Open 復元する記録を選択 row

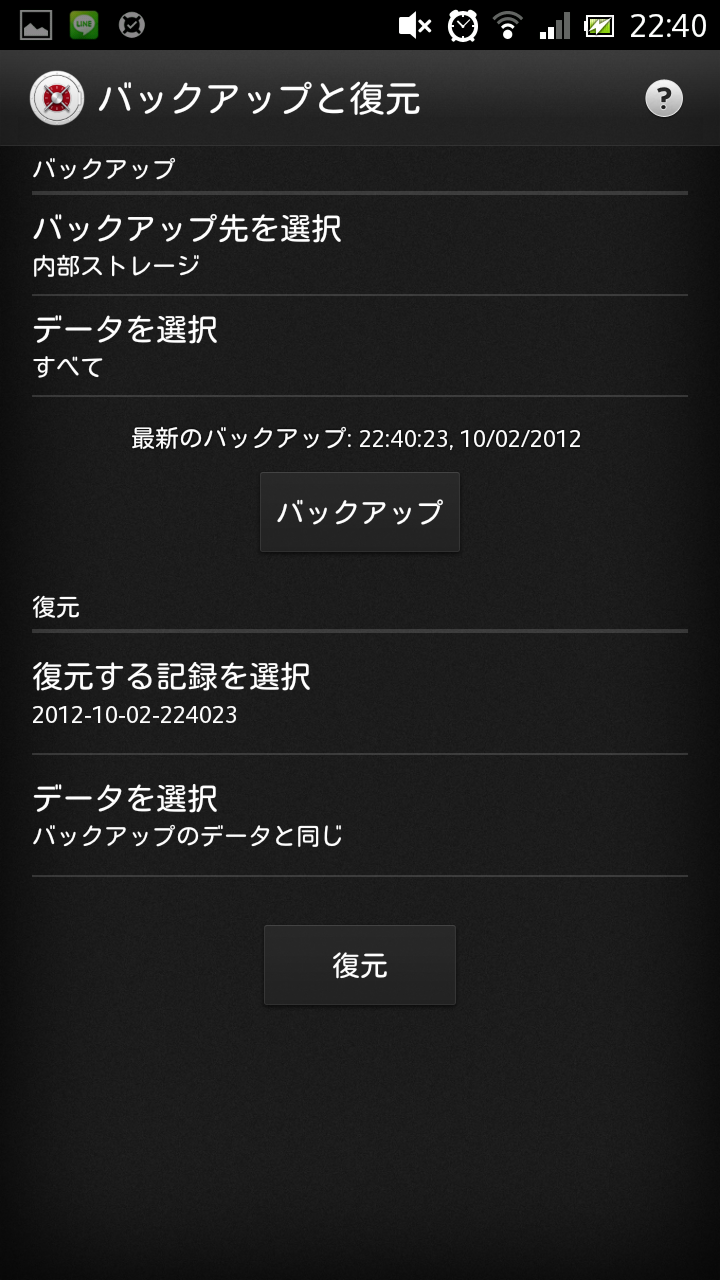[x=360, y=693]
